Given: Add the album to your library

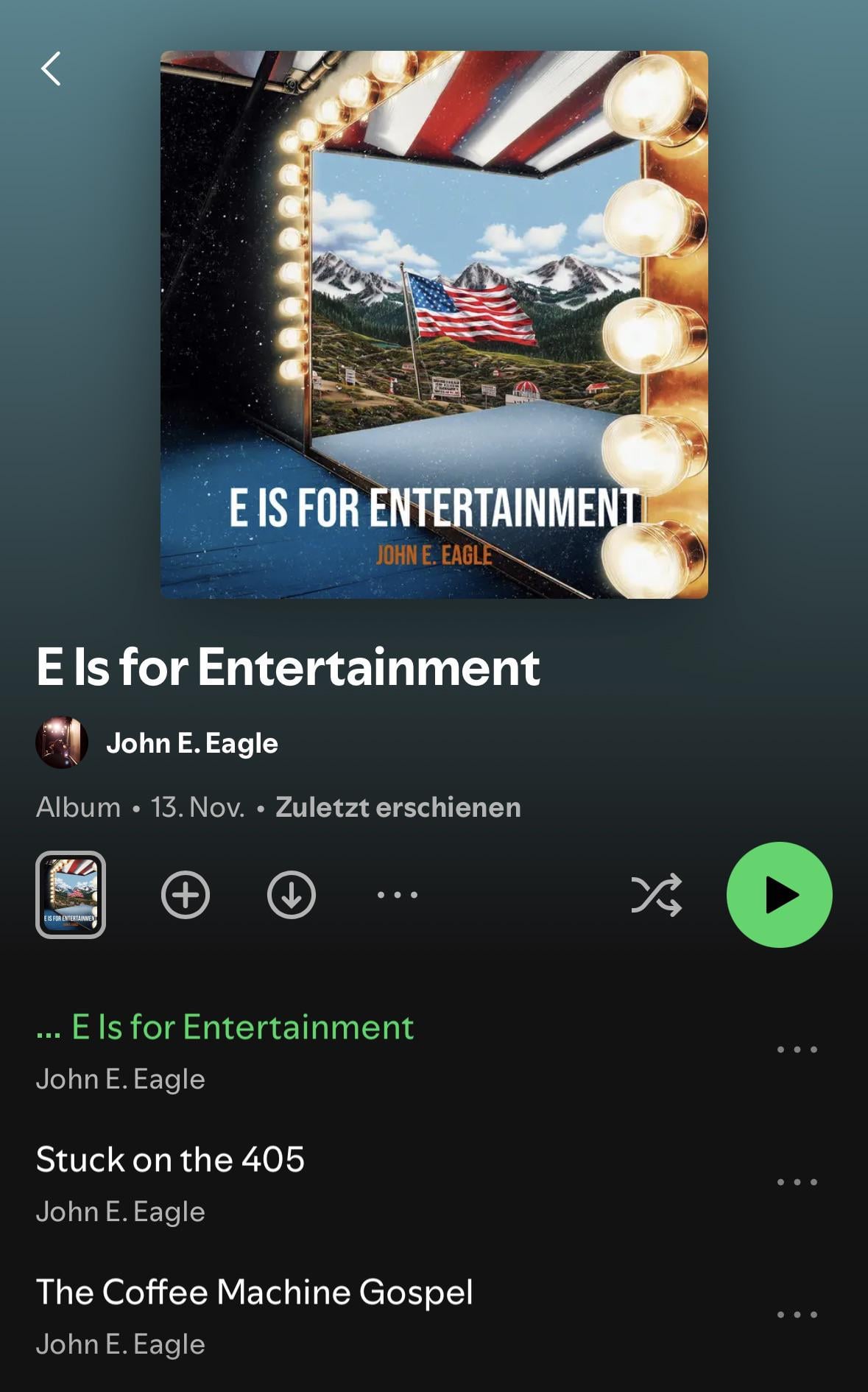Looking at the screenshot, I should click(186, 895).
